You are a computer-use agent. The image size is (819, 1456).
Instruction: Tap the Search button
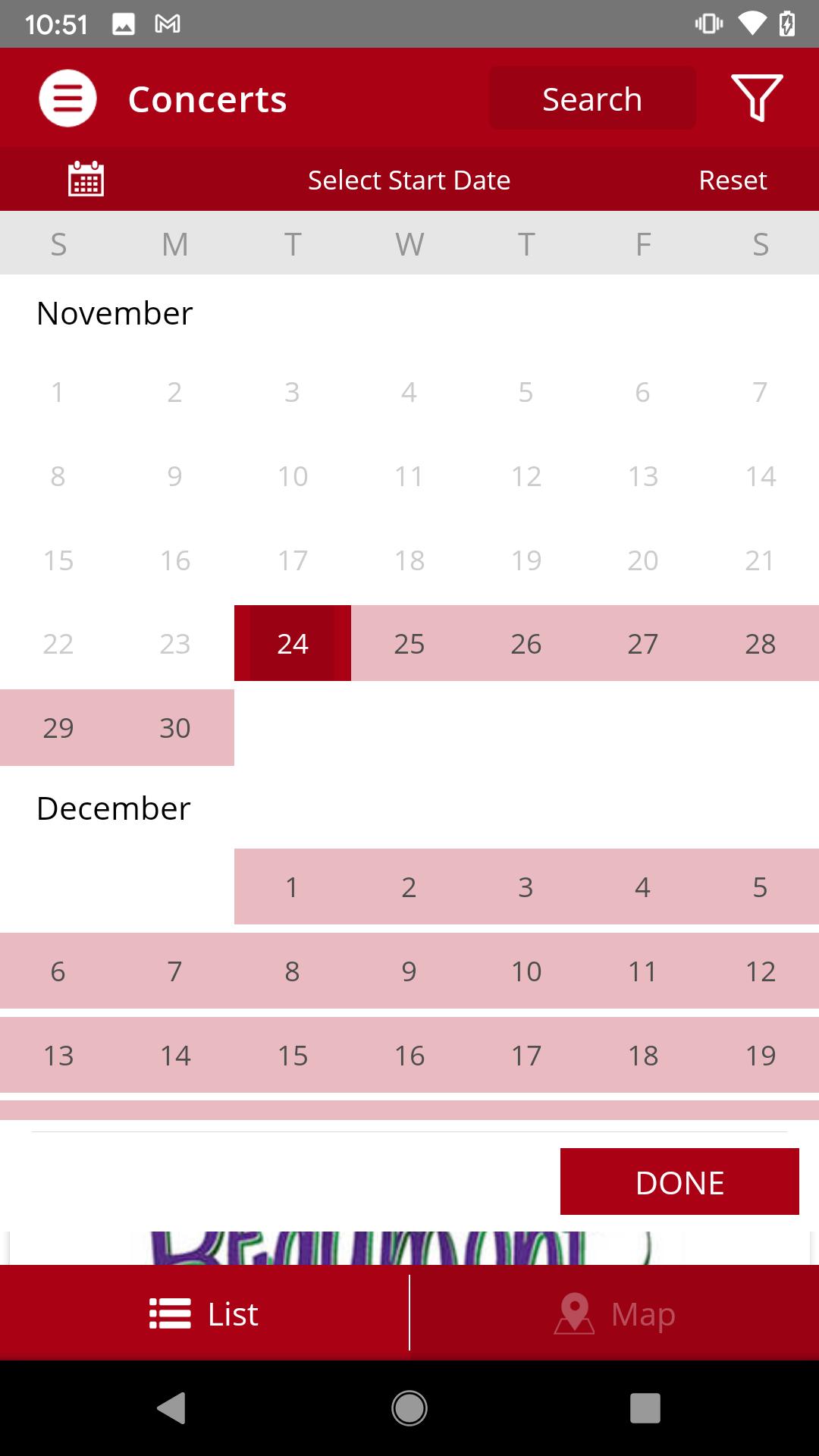coord(592,99)
